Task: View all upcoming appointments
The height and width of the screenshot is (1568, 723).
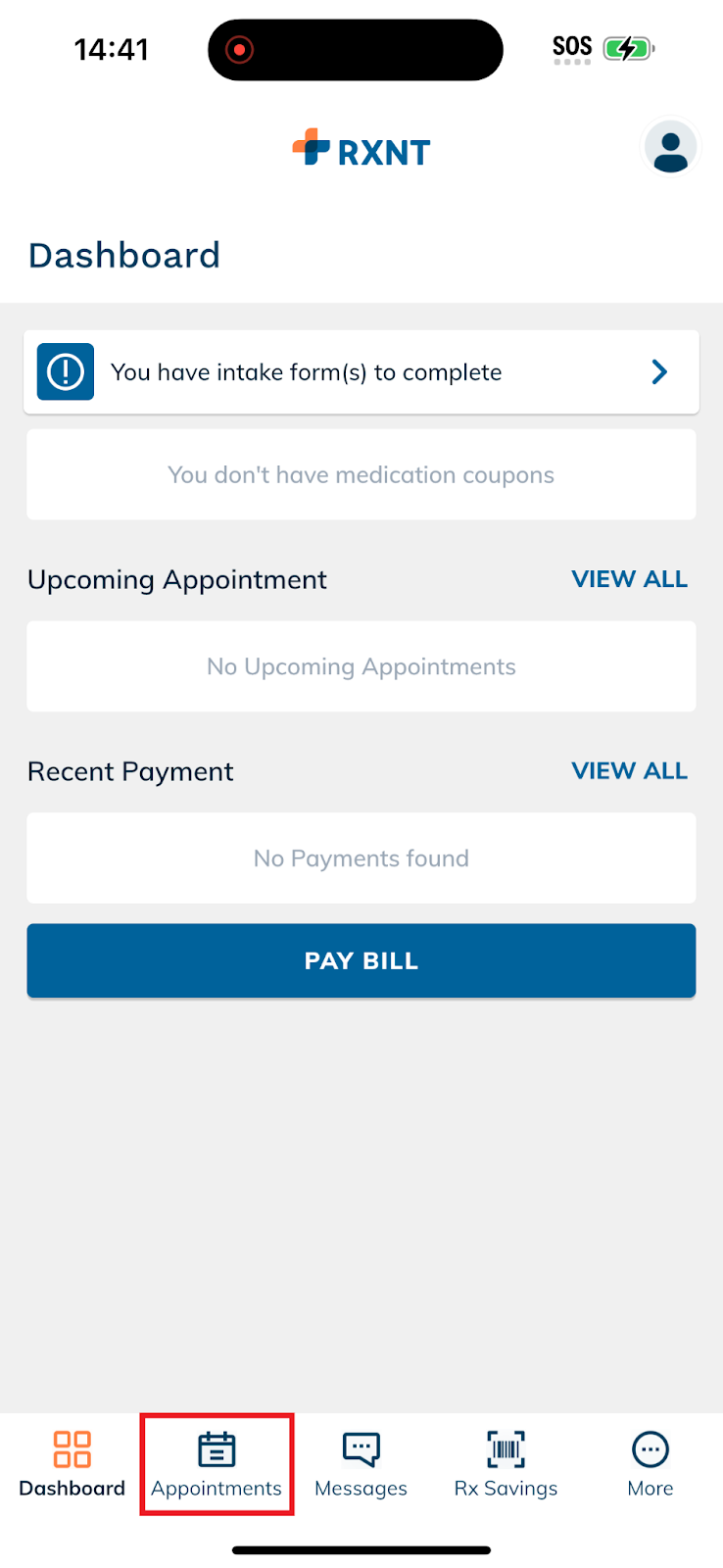Action: click(x=629, y=579)
